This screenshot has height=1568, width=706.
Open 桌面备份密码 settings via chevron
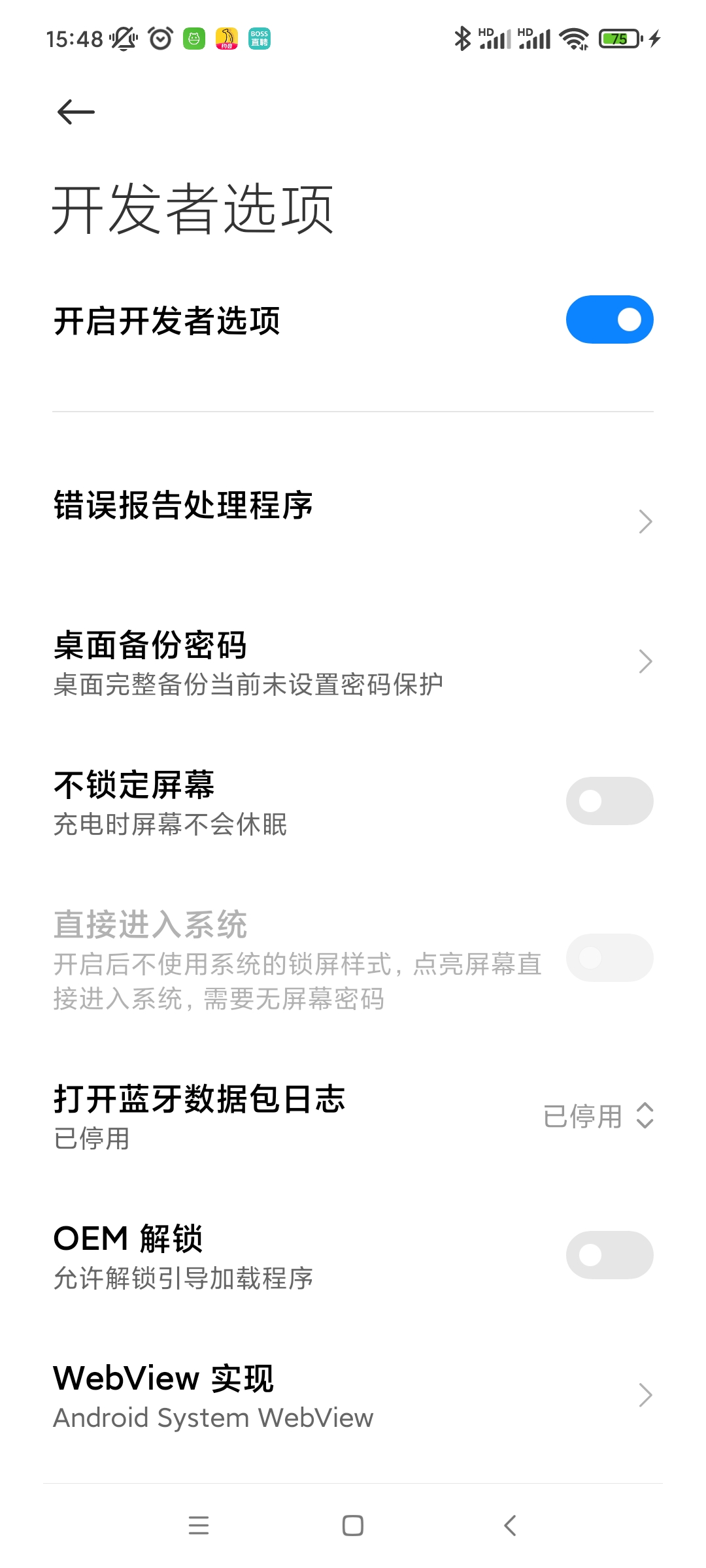[645, 662]
